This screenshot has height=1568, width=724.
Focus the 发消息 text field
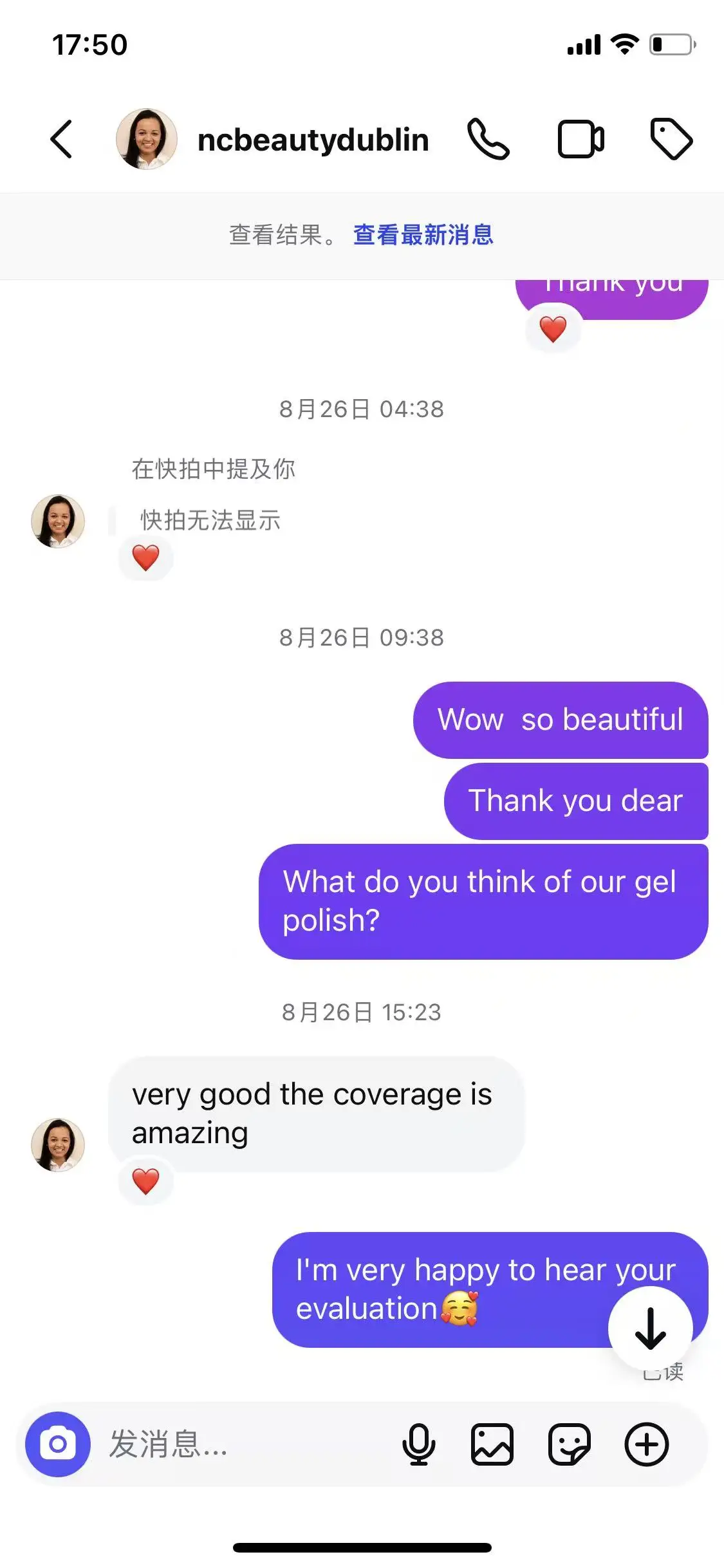tap(245, 1444)
